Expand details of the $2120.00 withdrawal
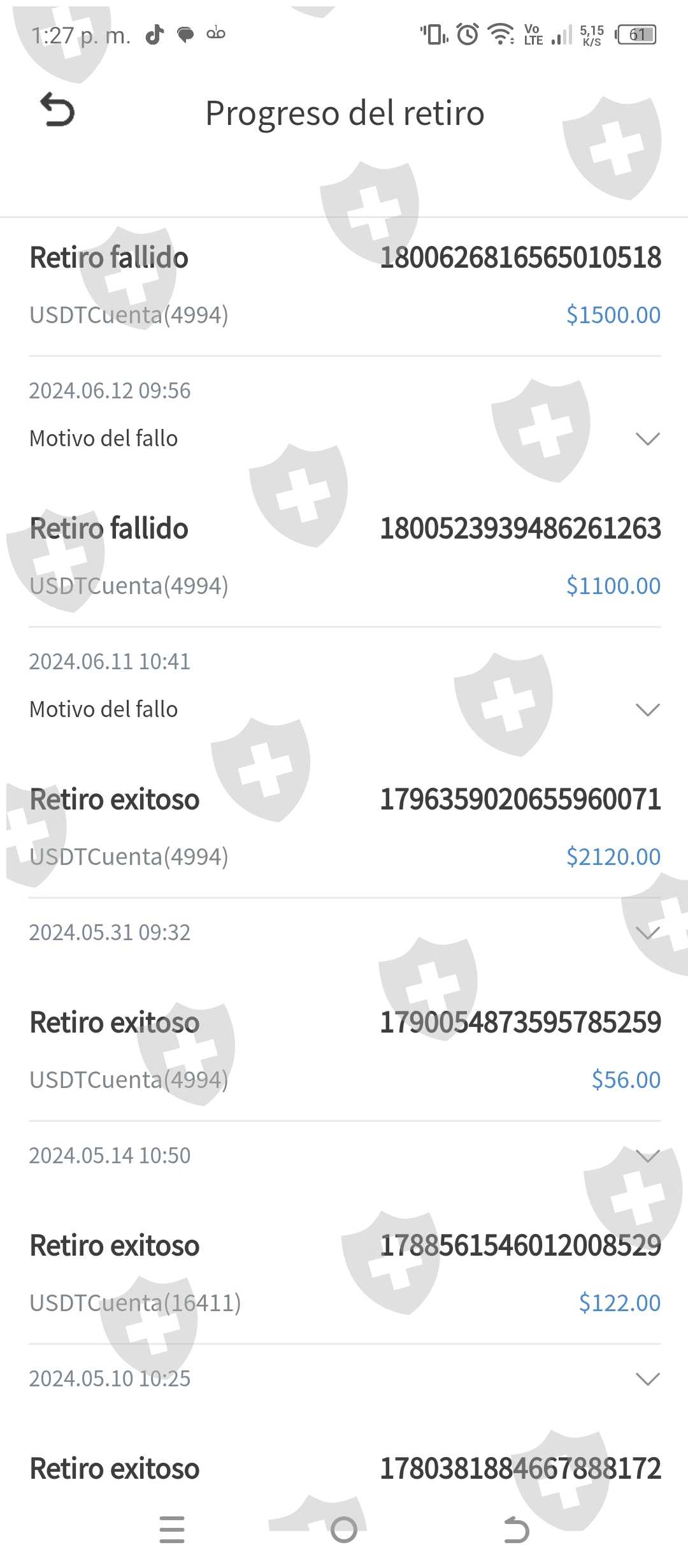Screen dimensions: 688x1568 coord(647,933)
